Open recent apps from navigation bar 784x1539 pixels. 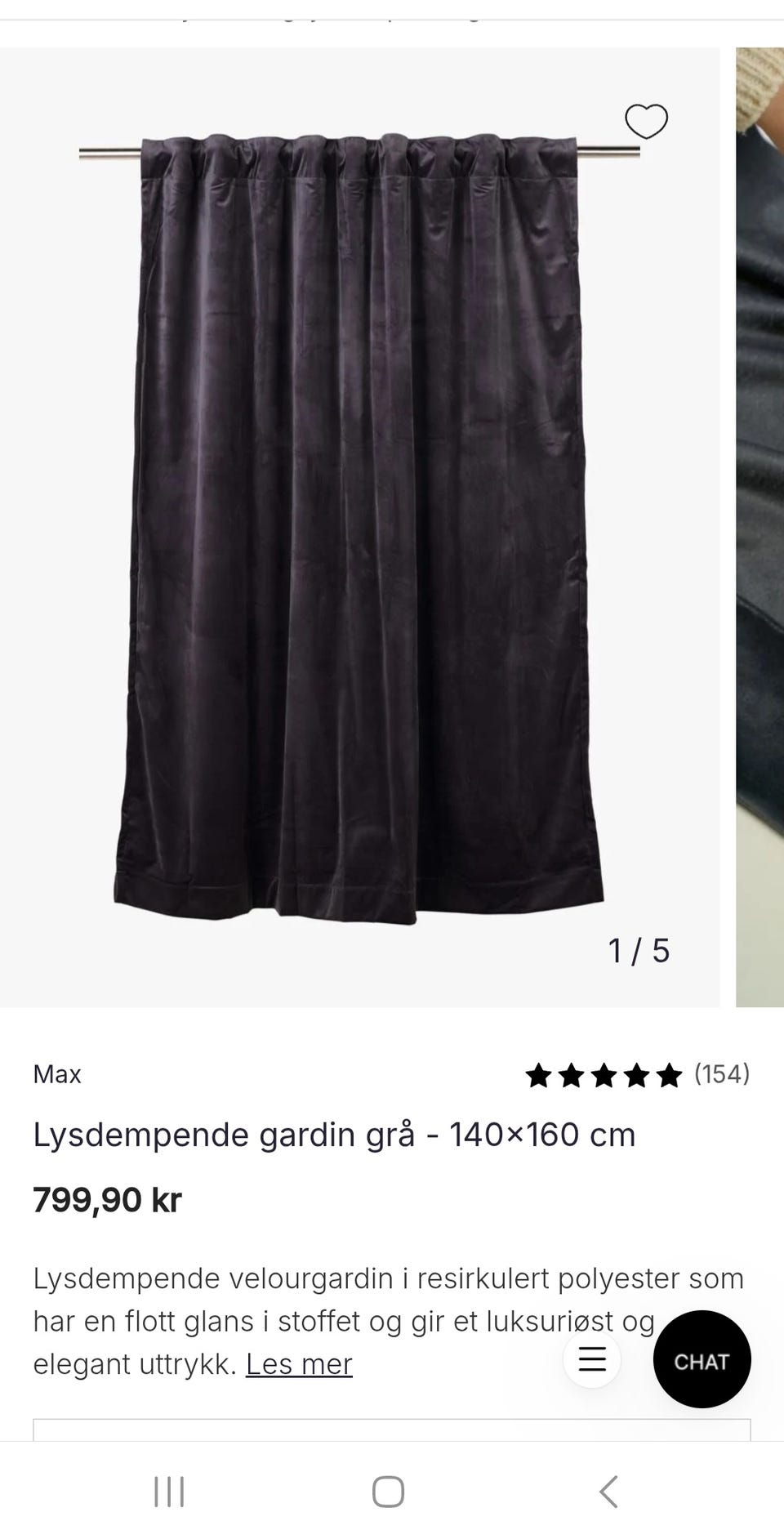coord(169,1492)
